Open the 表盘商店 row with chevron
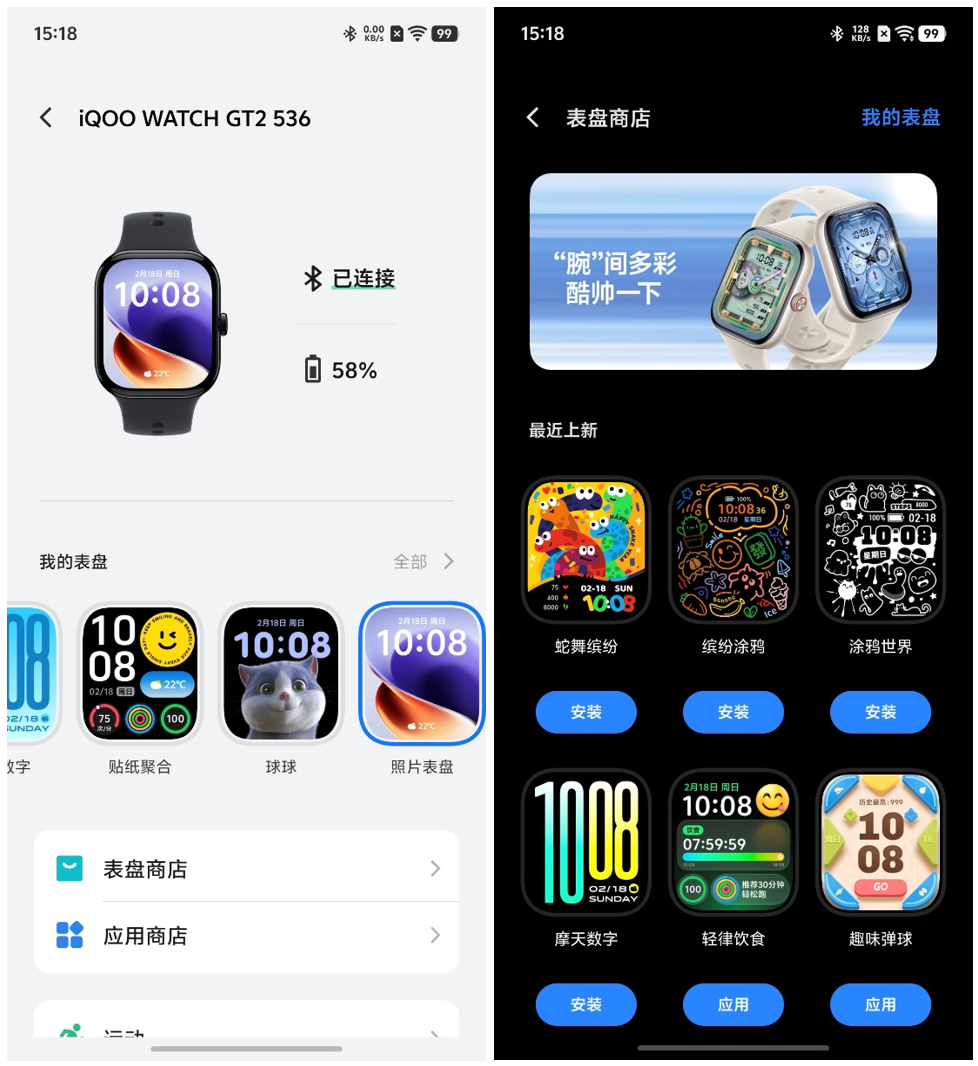Viewport: 978px width, 1066px height. pyautogui.click(x=246, y=869)
